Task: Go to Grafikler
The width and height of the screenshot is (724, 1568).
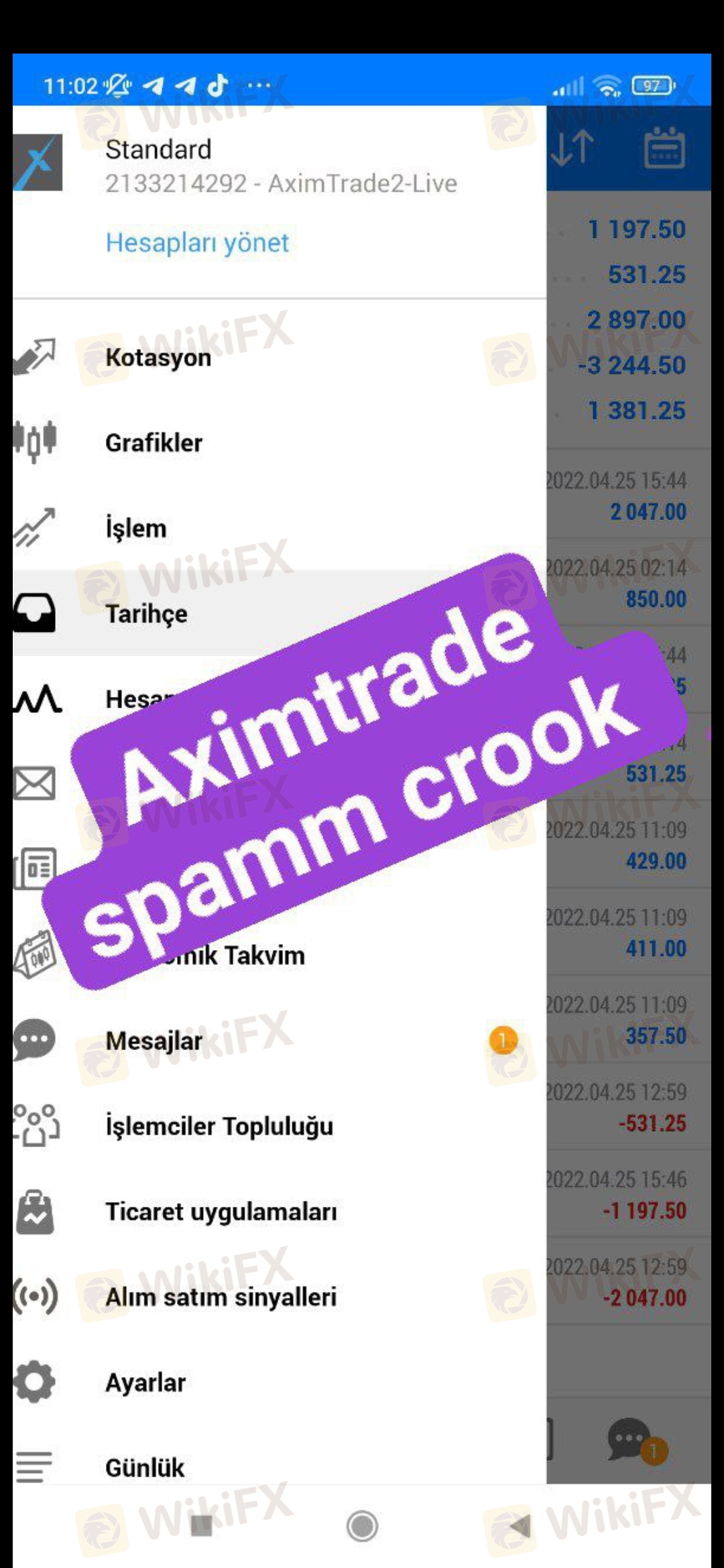Action: point(279,442)
